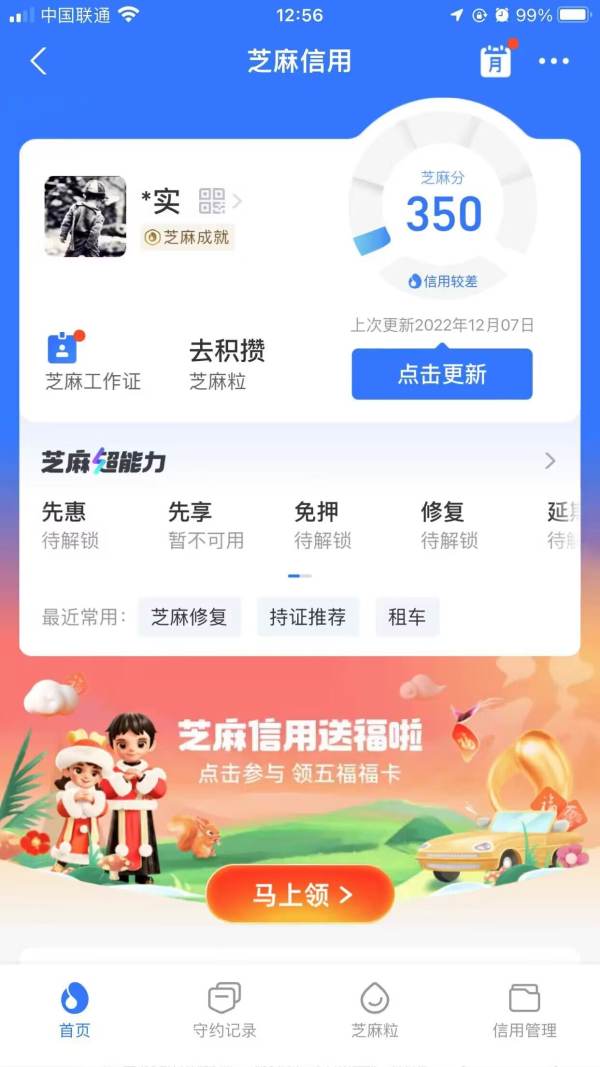
Task: Select the 先惠 ability
Action: pyautogui.click(x=69, y=525)
